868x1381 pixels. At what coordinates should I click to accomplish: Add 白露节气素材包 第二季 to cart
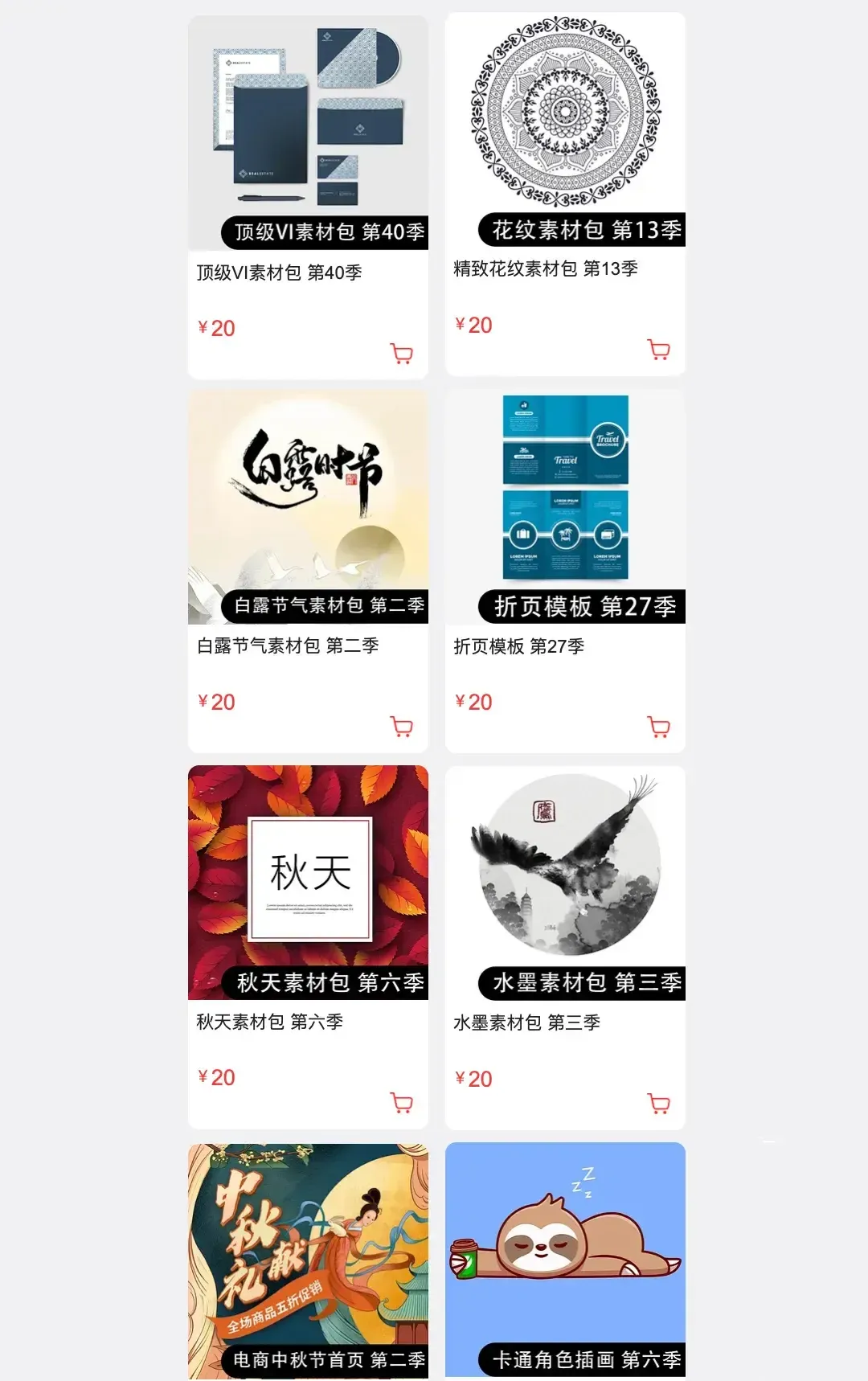coord(402,727)
